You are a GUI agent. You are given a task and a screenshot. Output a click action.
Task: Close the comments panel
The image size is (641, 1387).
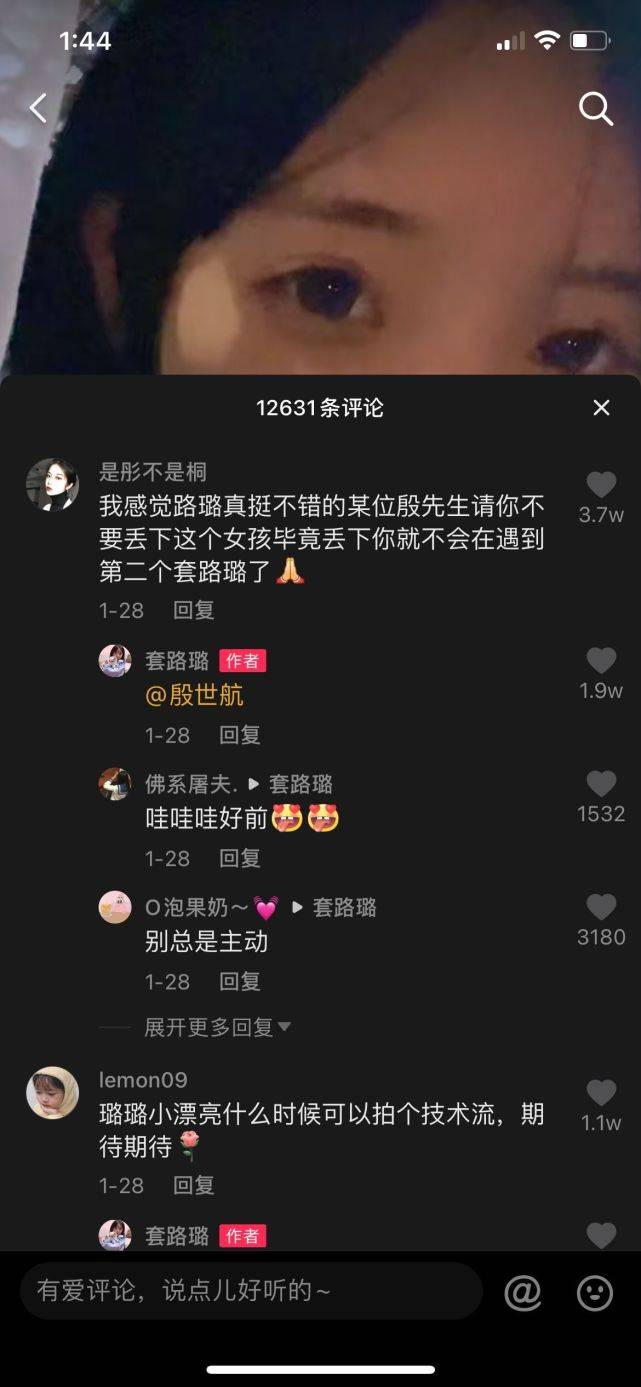coord(601,407)
